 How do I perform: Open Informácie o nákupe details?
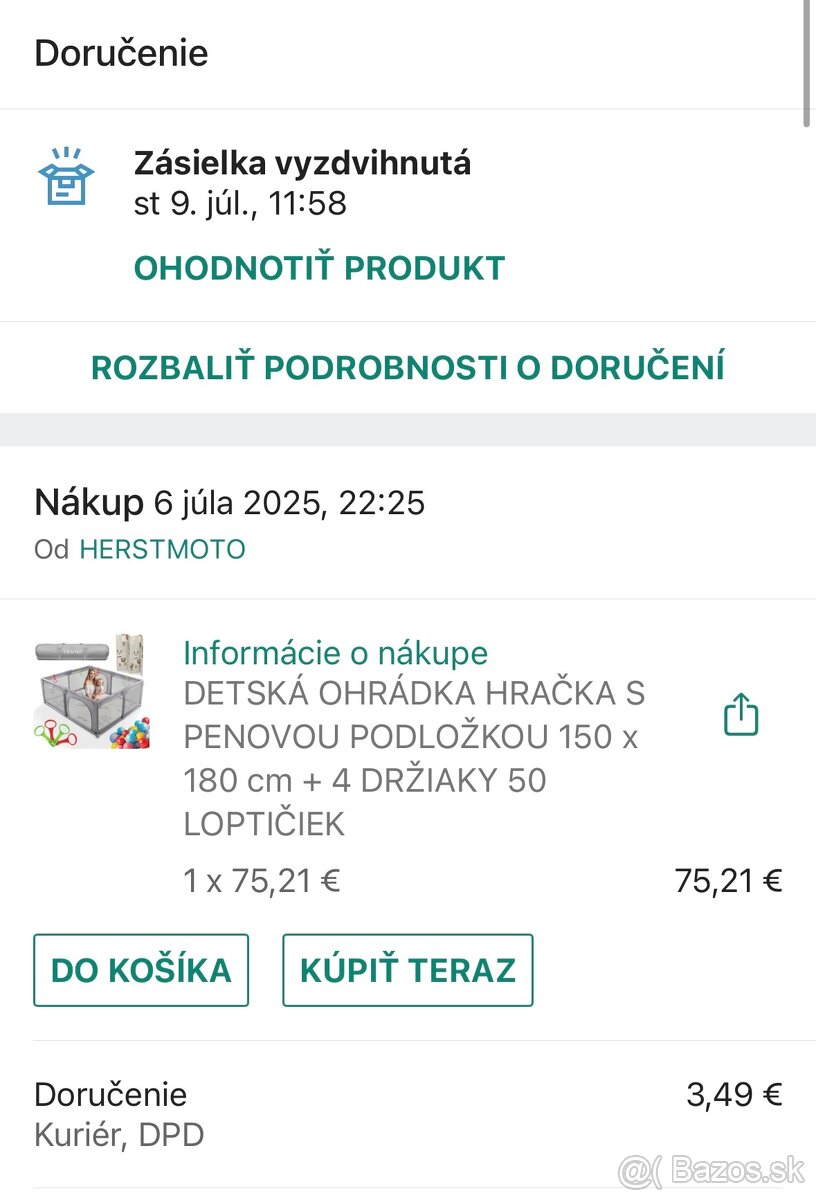[x=334, y=653]
